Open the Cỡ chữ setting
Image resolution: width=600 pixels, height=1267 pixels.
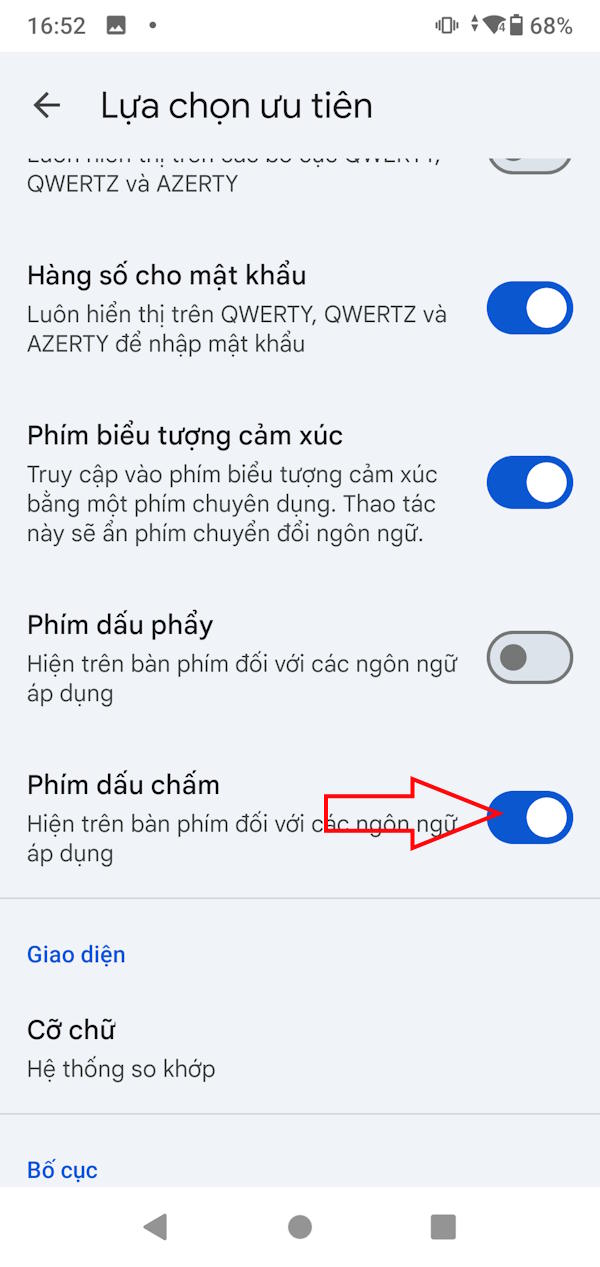300,1048
